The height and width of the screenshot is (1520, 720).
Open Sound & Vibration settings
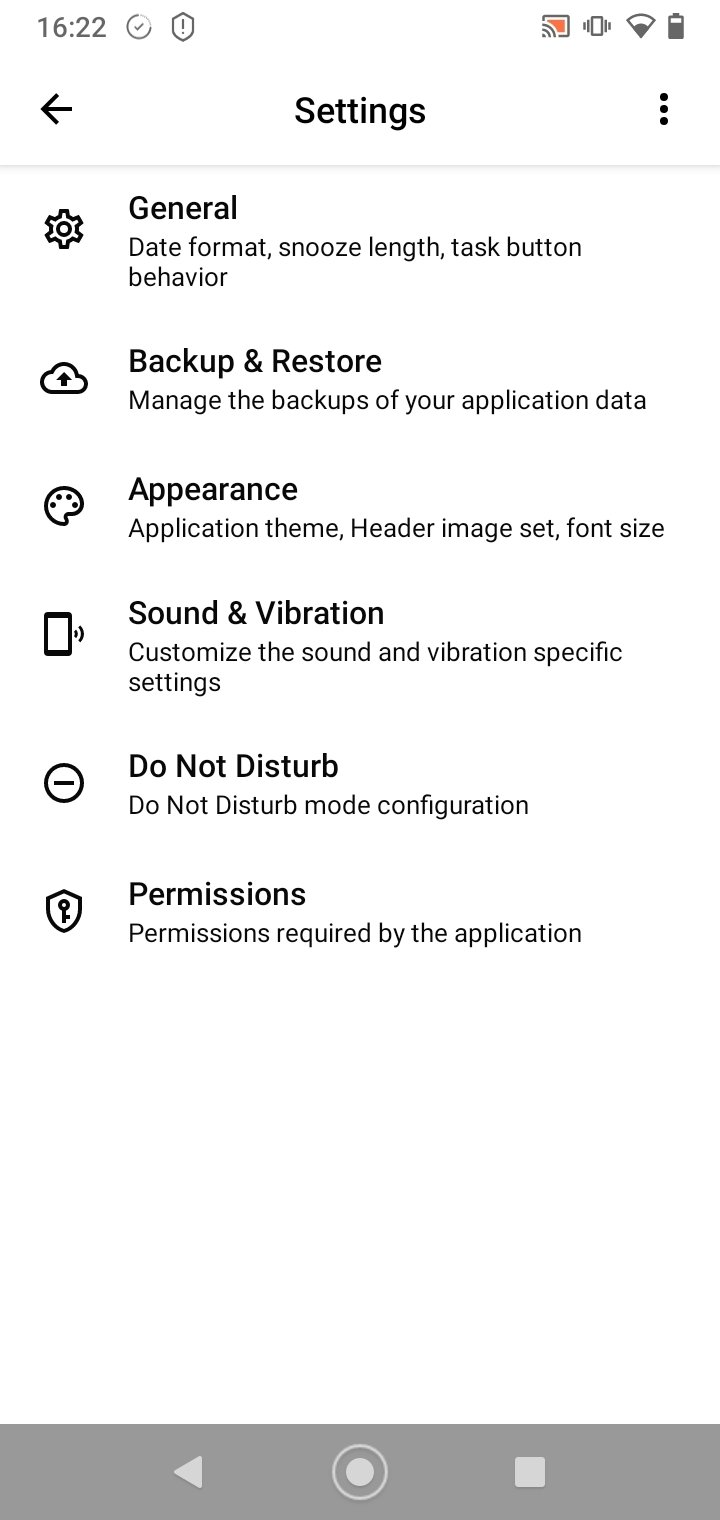[x=360, y=646]
